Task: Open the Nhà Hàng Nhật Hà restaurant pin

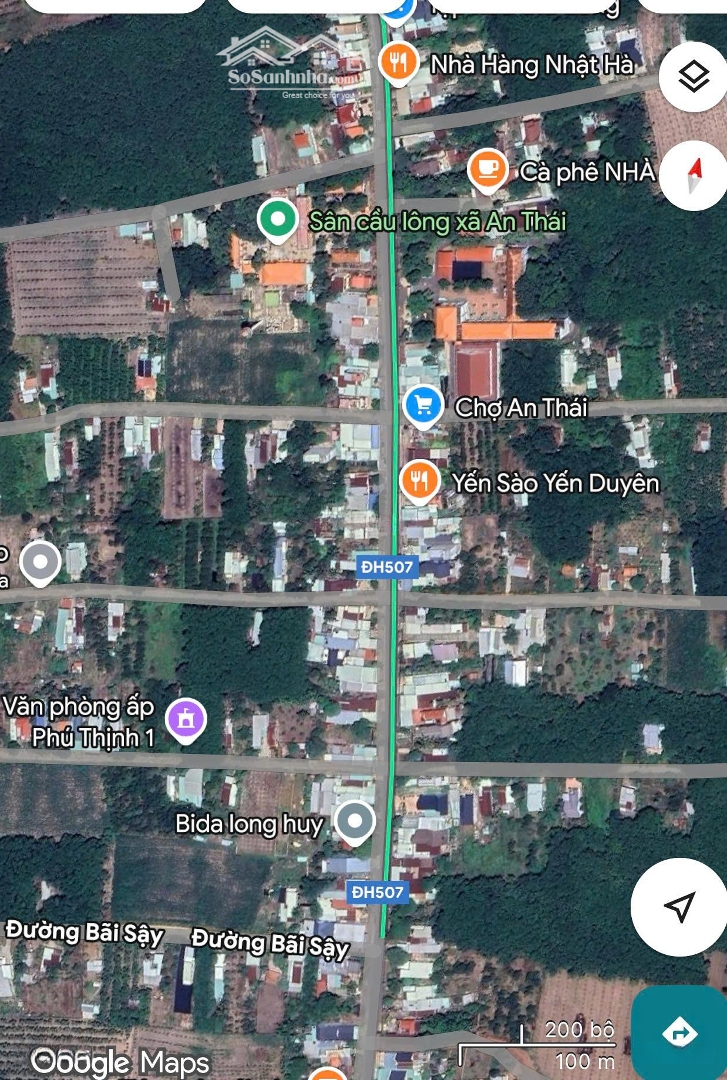Action: [399, 63]
